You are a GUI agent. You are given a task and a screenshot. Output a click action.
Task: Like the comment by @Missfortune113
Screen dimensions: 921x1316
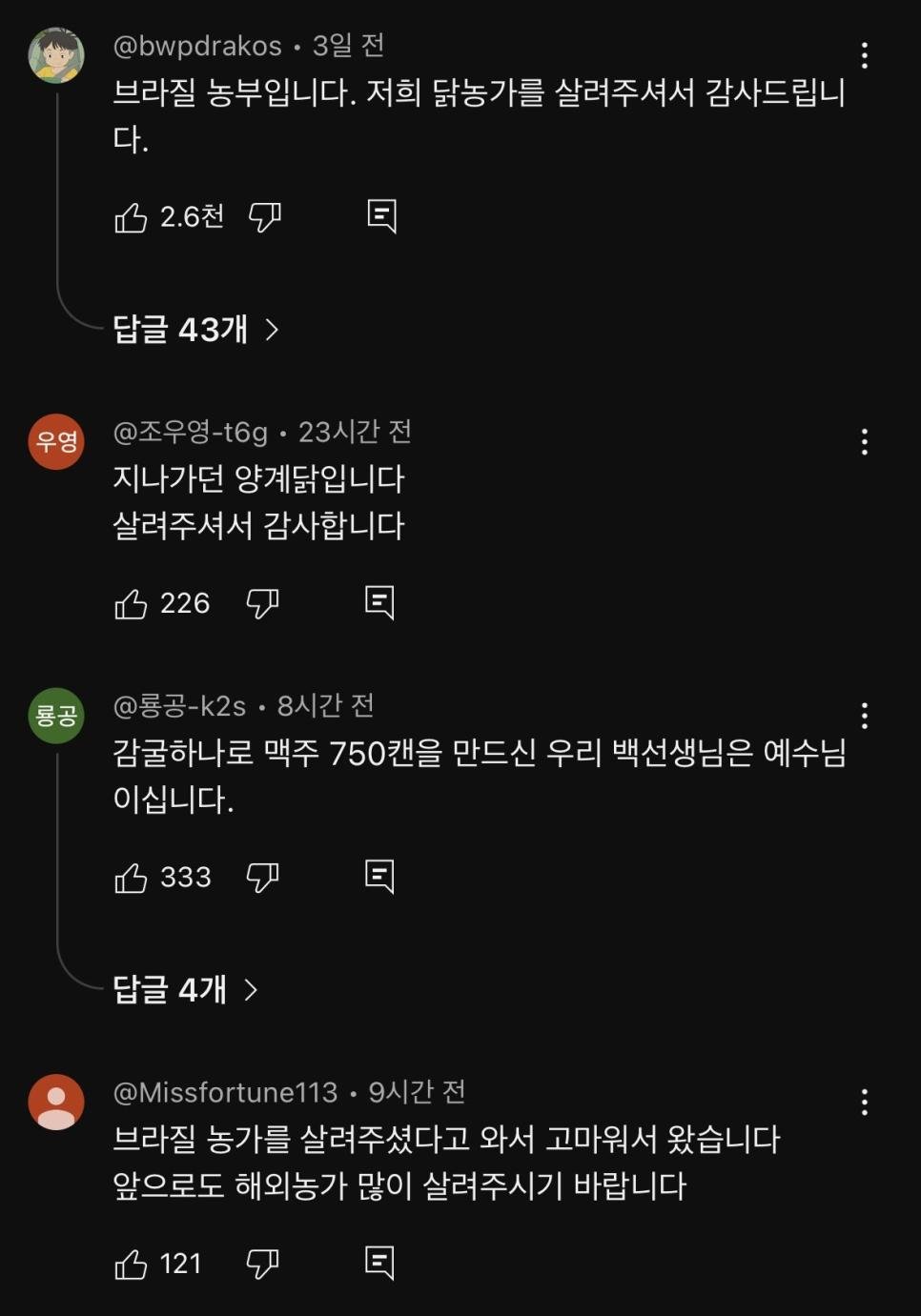132,1264
